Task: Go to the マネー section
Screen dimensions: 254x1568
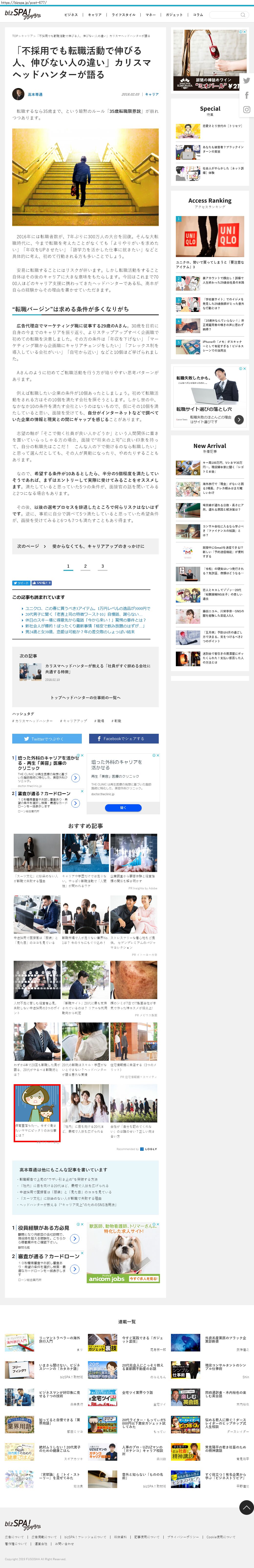Action: (x=150, y=15)
